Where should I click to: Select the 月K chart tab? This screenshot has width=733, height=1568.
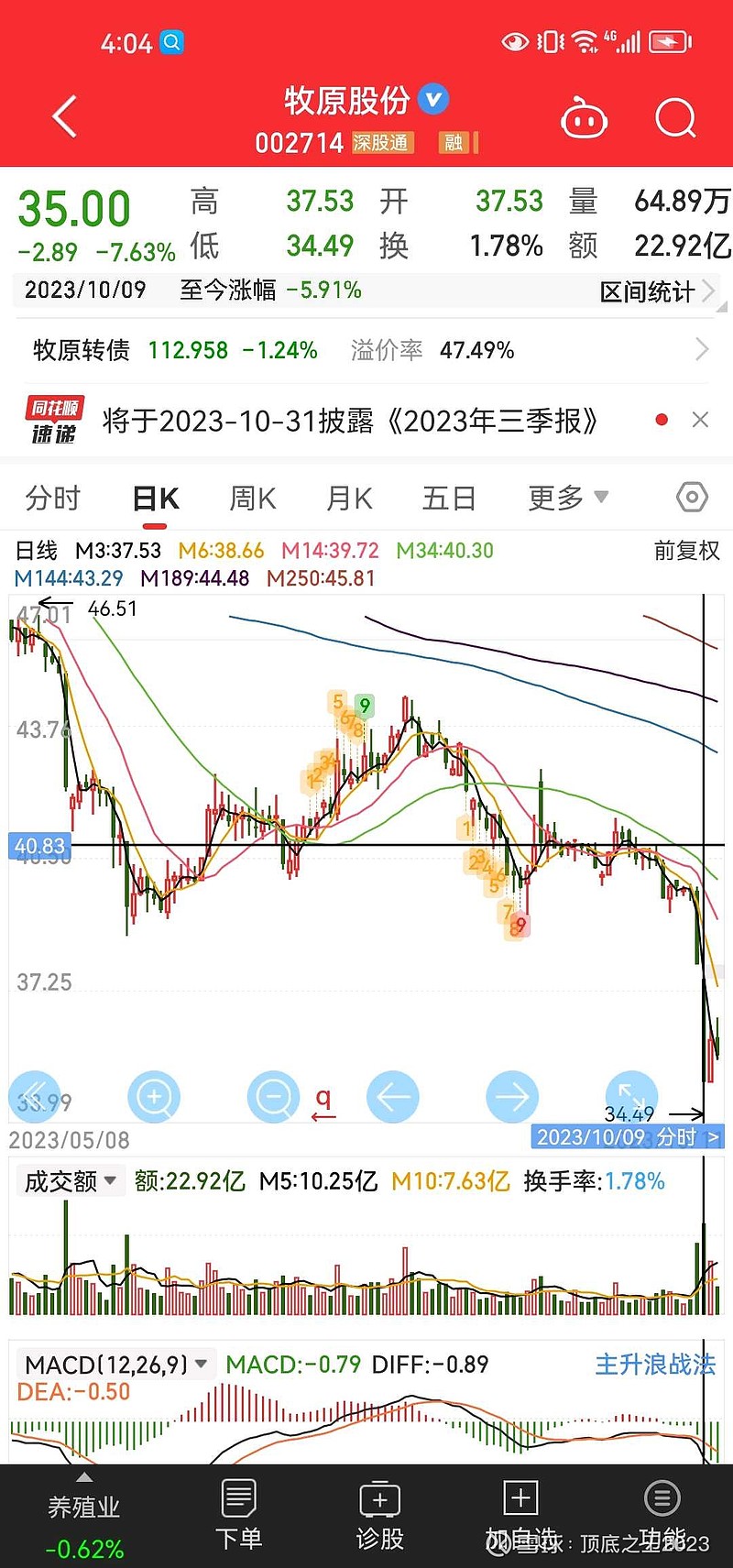coord(349,499)
